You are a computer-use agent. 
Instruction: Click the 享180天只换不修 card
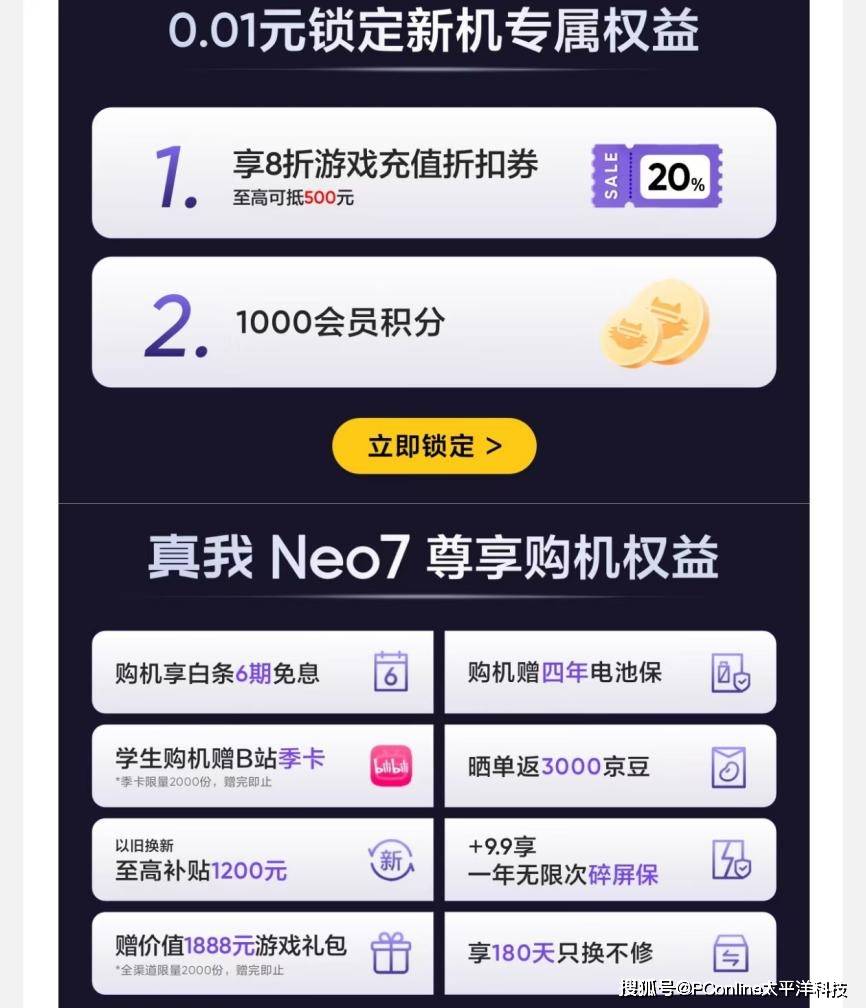[x=611, y=952]
